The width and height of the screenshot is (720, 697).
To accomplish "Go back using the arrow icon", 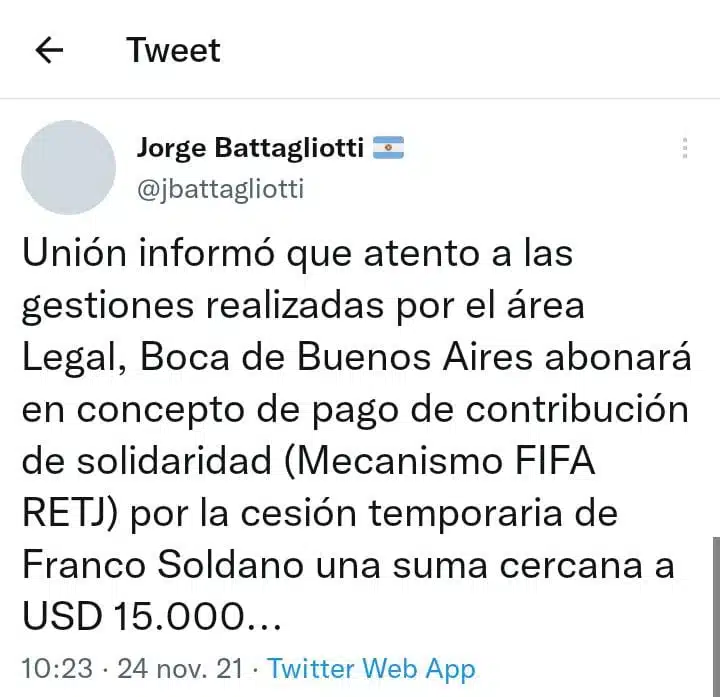I will [48, 50].
